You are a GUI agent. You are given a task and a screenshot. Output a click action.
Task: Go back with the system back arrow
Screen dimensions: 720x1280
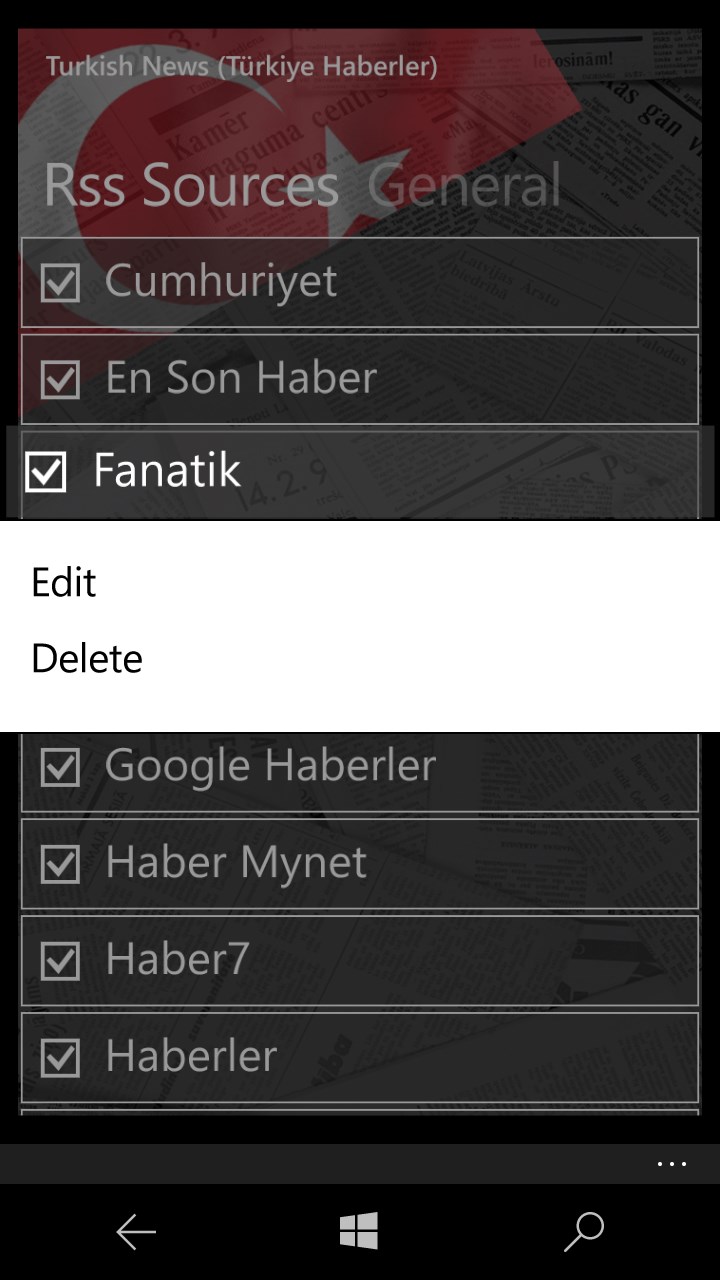point(136,1232)
